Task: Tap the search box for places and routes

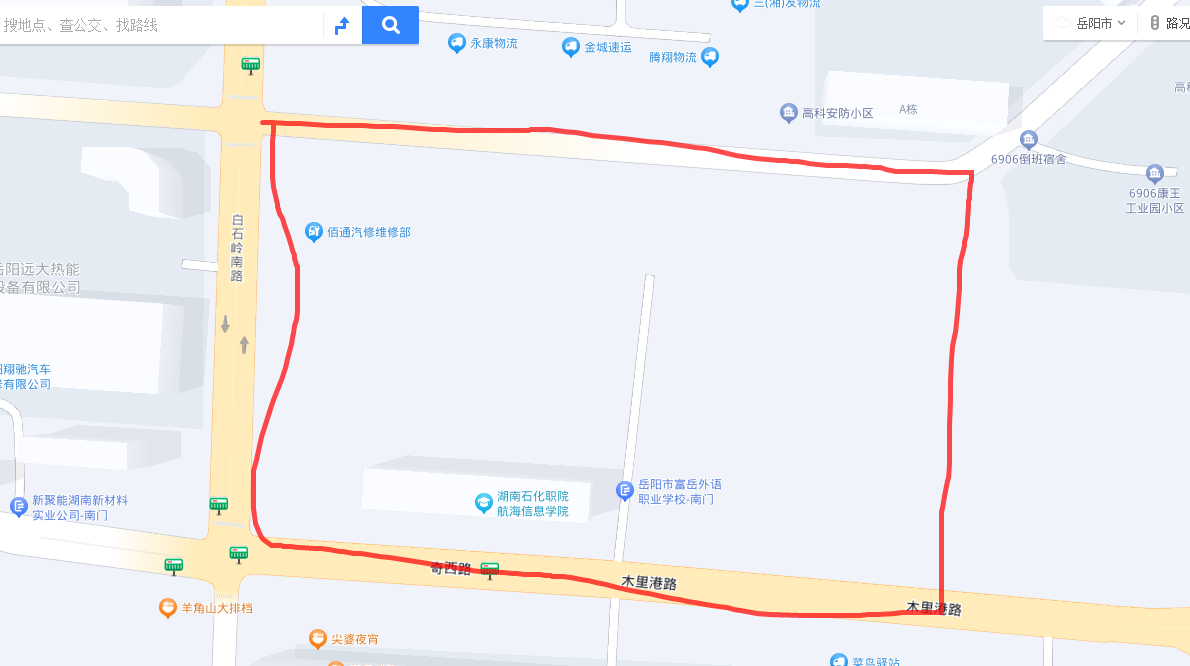Action: pos(160,25)
